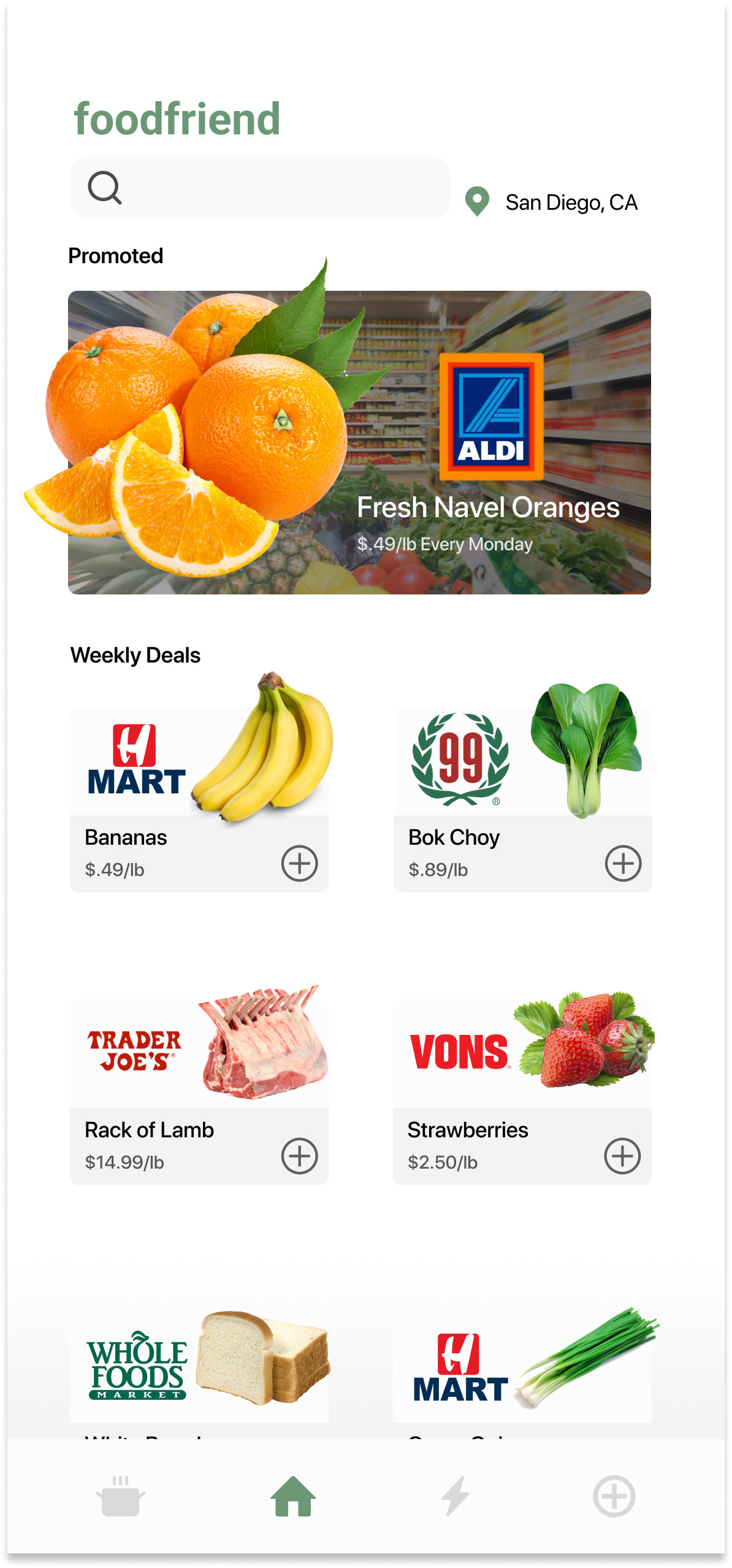This screenshot has height=1568, width=732.
Task: Add Bok Choy with the plus icon
Action: pyautogui.click(x=623, y=864)
